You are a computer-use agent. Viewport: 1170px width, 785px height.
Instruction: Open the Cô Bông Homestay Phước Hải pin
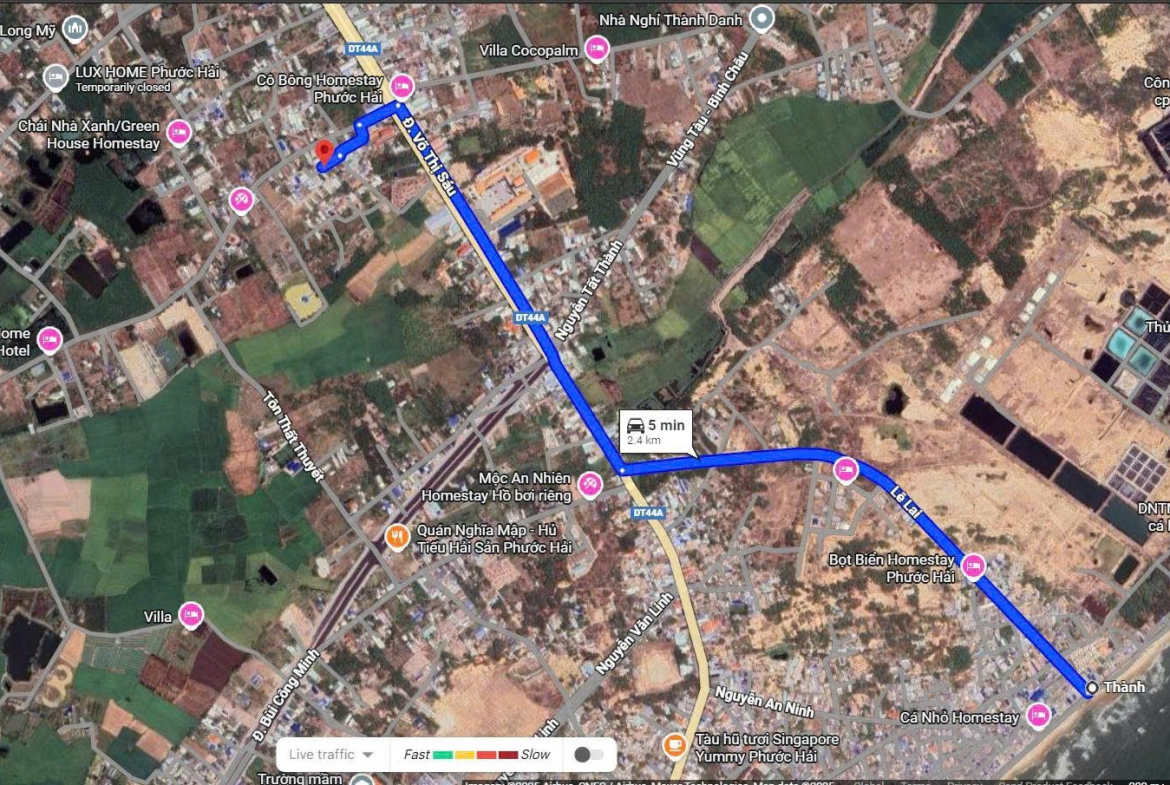402,85
